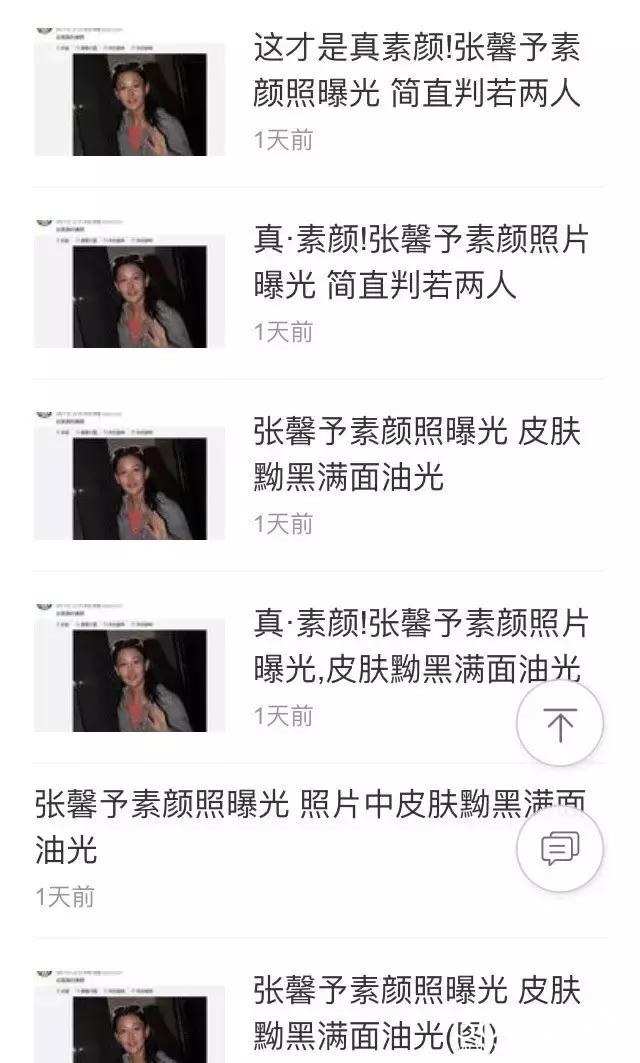This screenshot has height=1063, width=640.
Task: Tap the back-to-top arrow button
Action: coord(559,724)
